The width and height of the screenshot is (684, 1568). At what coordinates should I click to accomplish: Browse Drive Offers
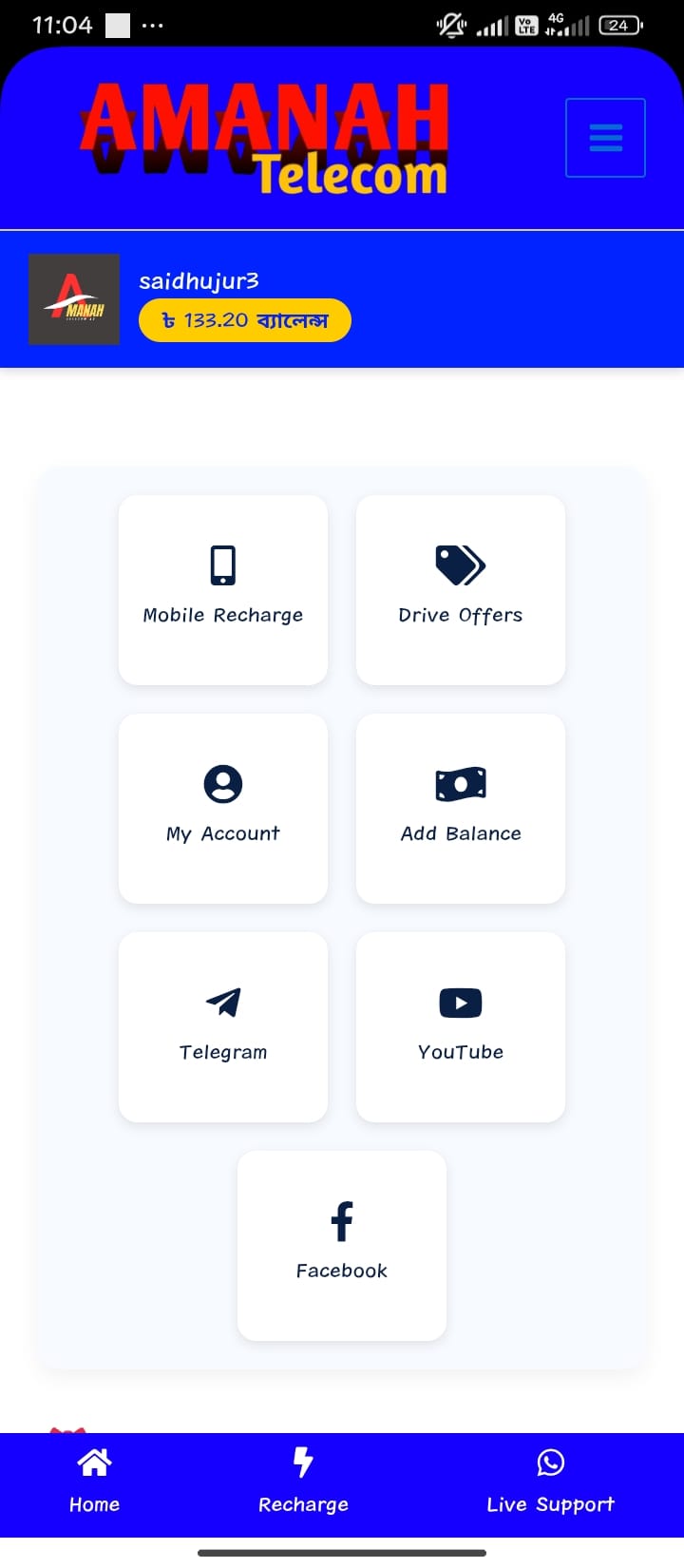point(461,589)
